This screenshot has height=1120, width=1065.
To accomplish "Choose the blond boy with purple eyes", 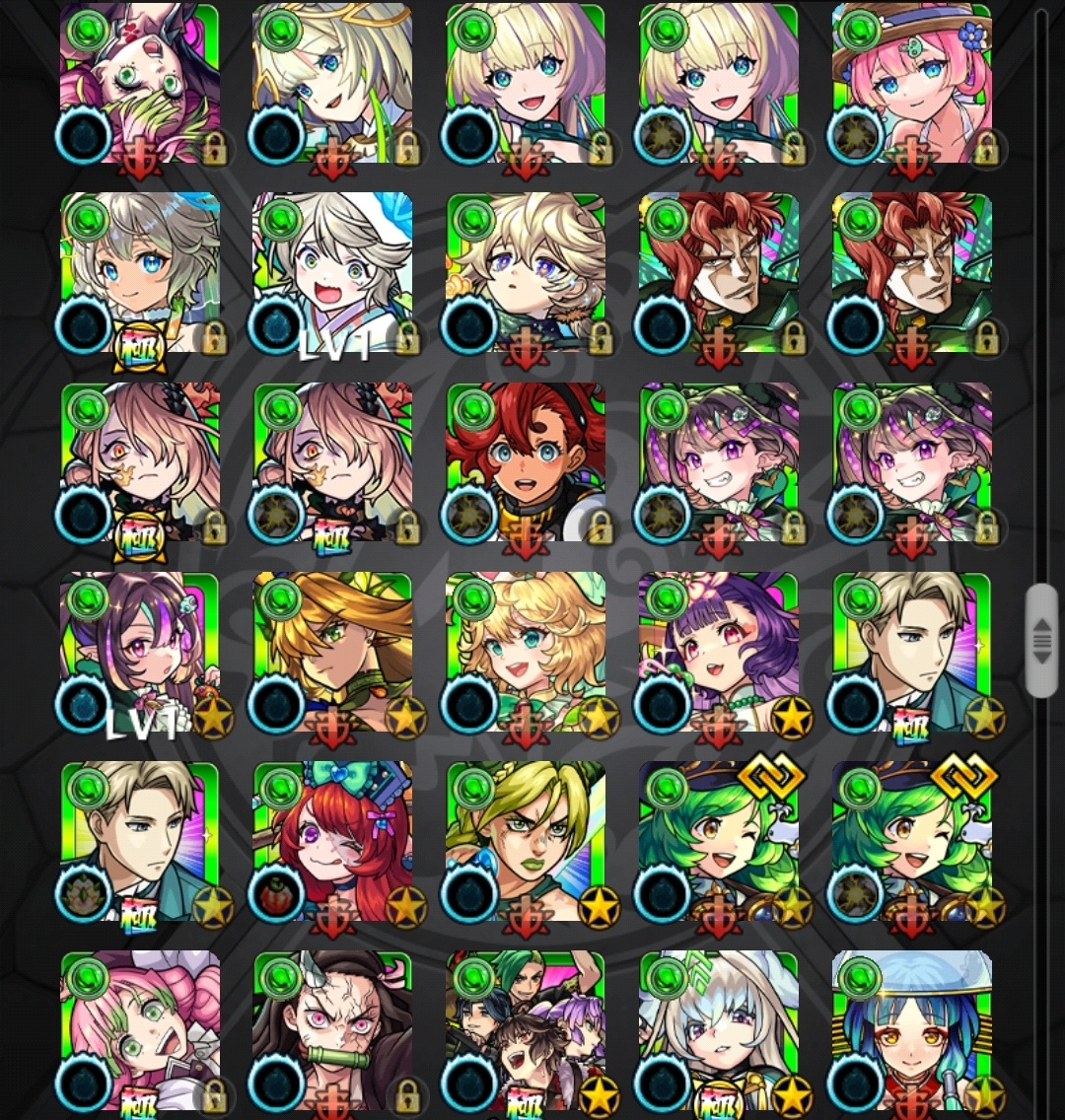I will tap(526, 273).
